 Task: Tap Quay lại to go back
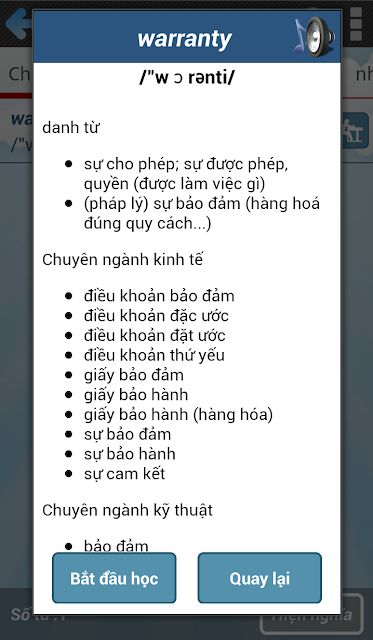tap(260, 578)
